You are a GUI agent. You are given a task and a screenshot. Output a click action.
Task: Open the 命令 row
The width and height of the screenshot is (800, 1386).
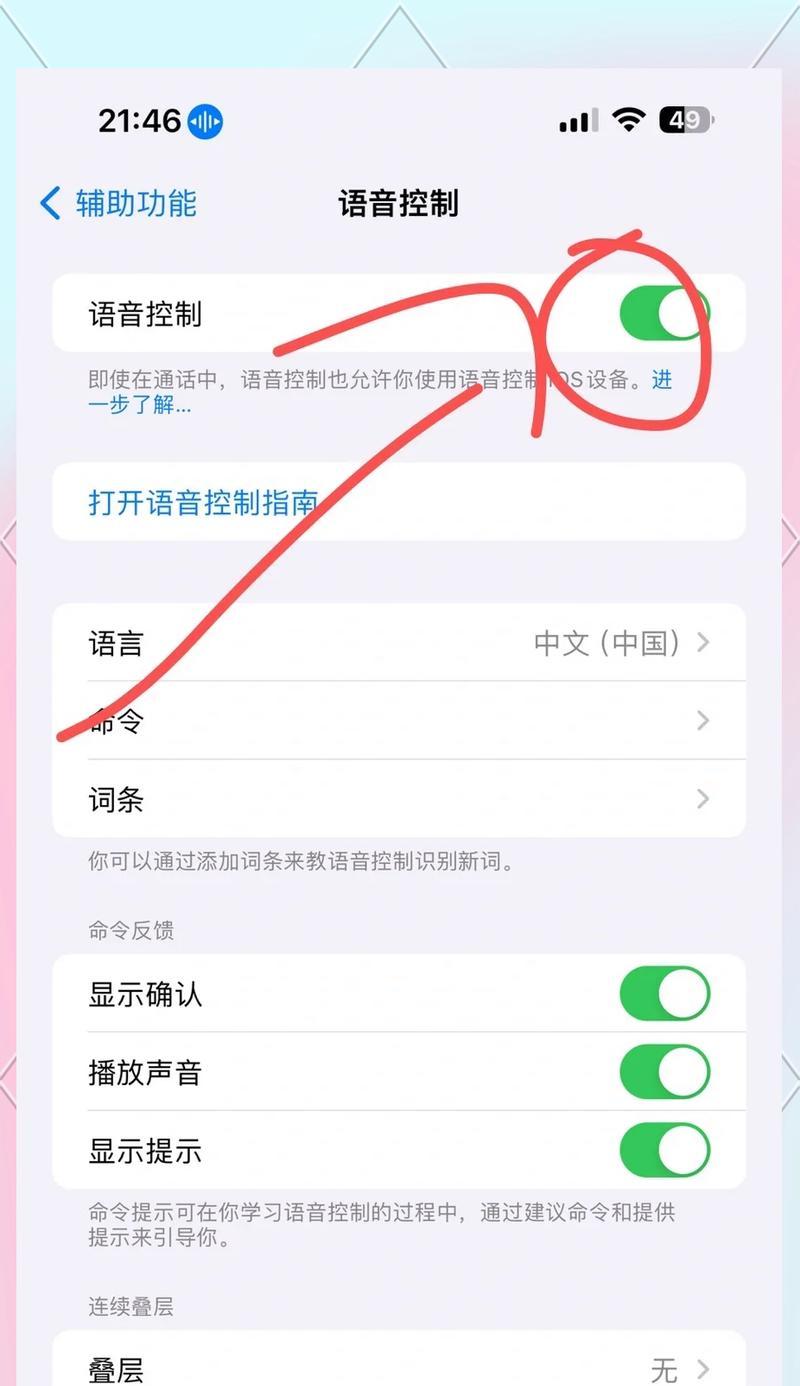(x=398, y=720)
